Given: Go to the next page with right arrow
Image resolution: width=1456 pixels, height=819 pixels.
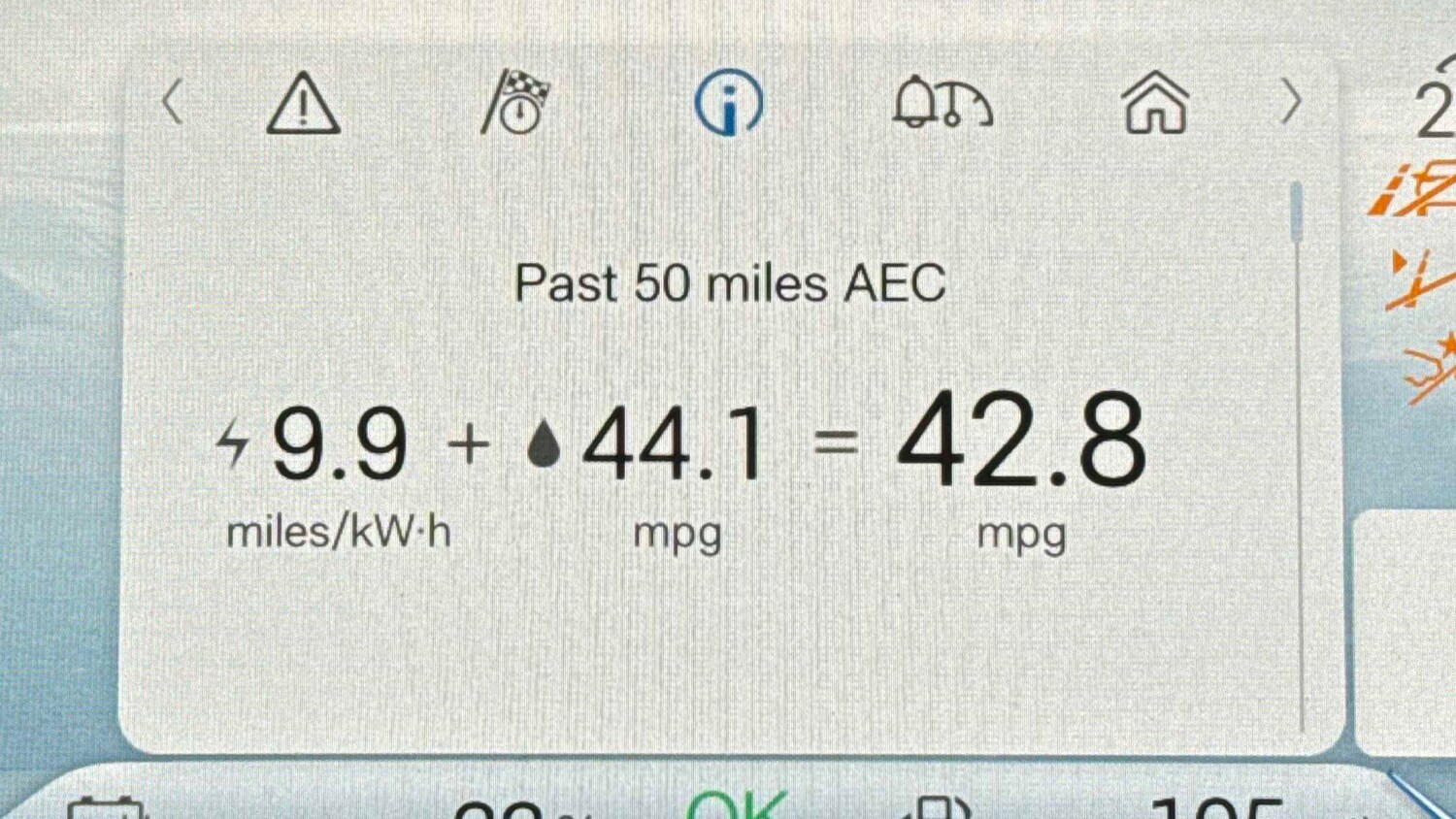Looking at the screenshot, I should coord(1290,102).
